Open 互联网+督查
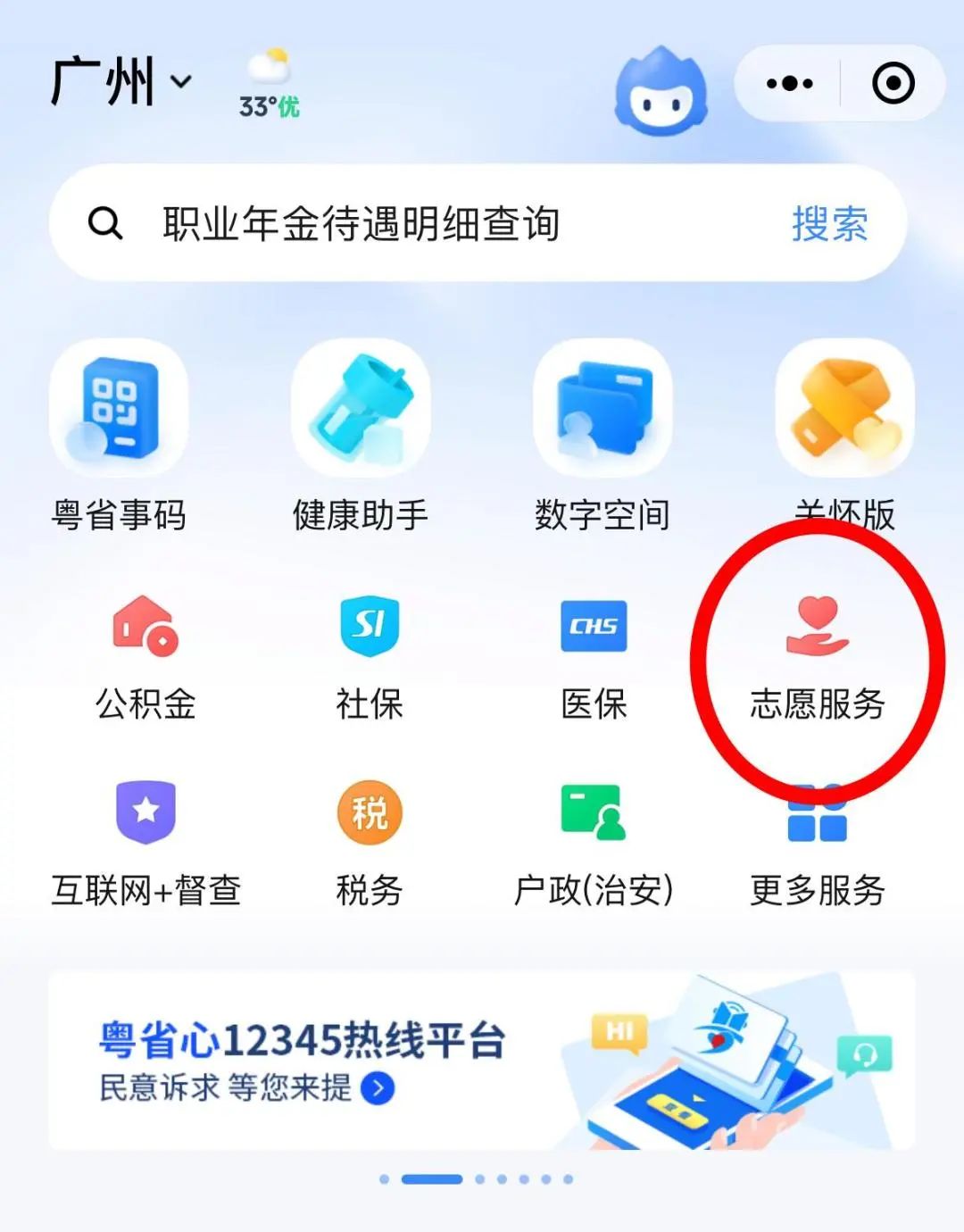964x1232 pixels. coord(145,844)
